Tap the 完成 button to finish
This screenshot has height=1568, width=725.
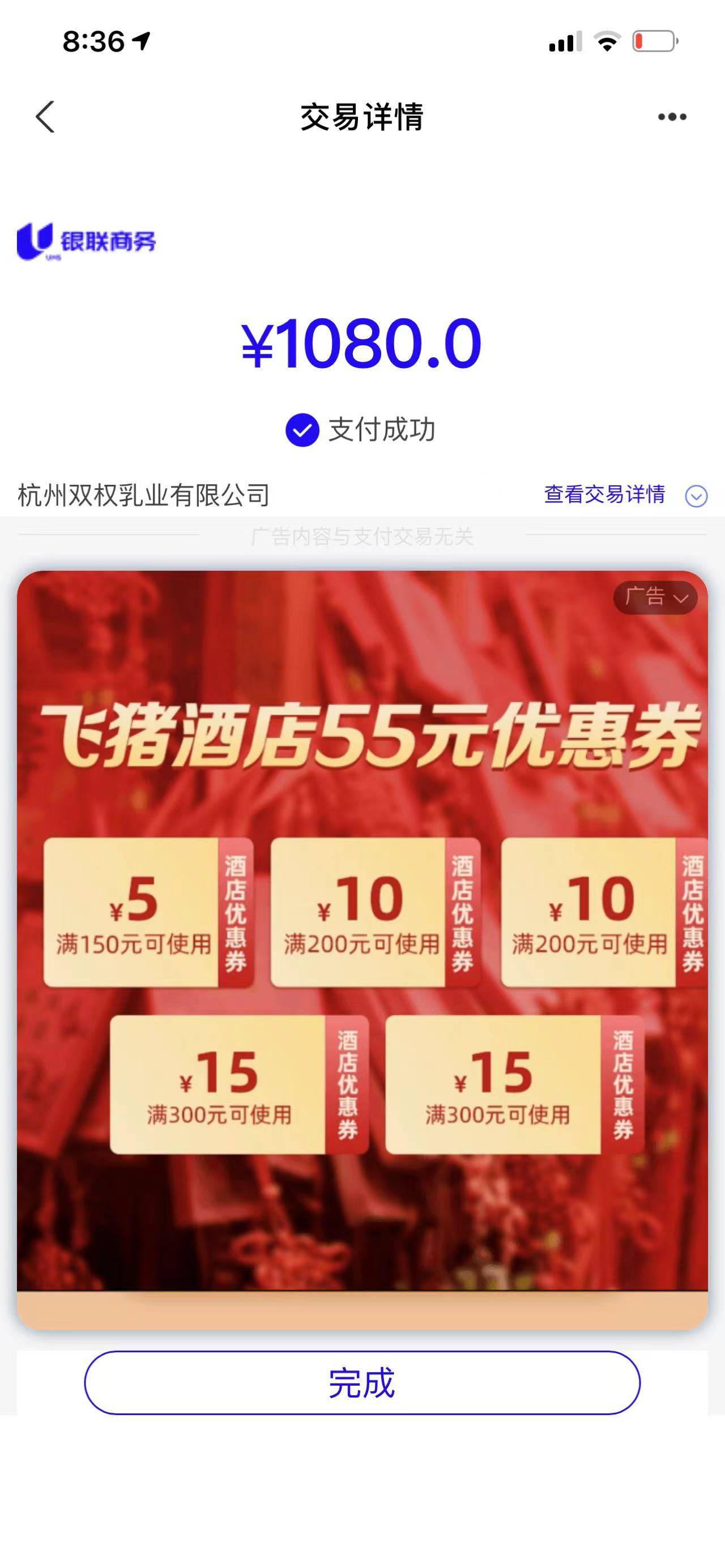[x=362, y=1383]
